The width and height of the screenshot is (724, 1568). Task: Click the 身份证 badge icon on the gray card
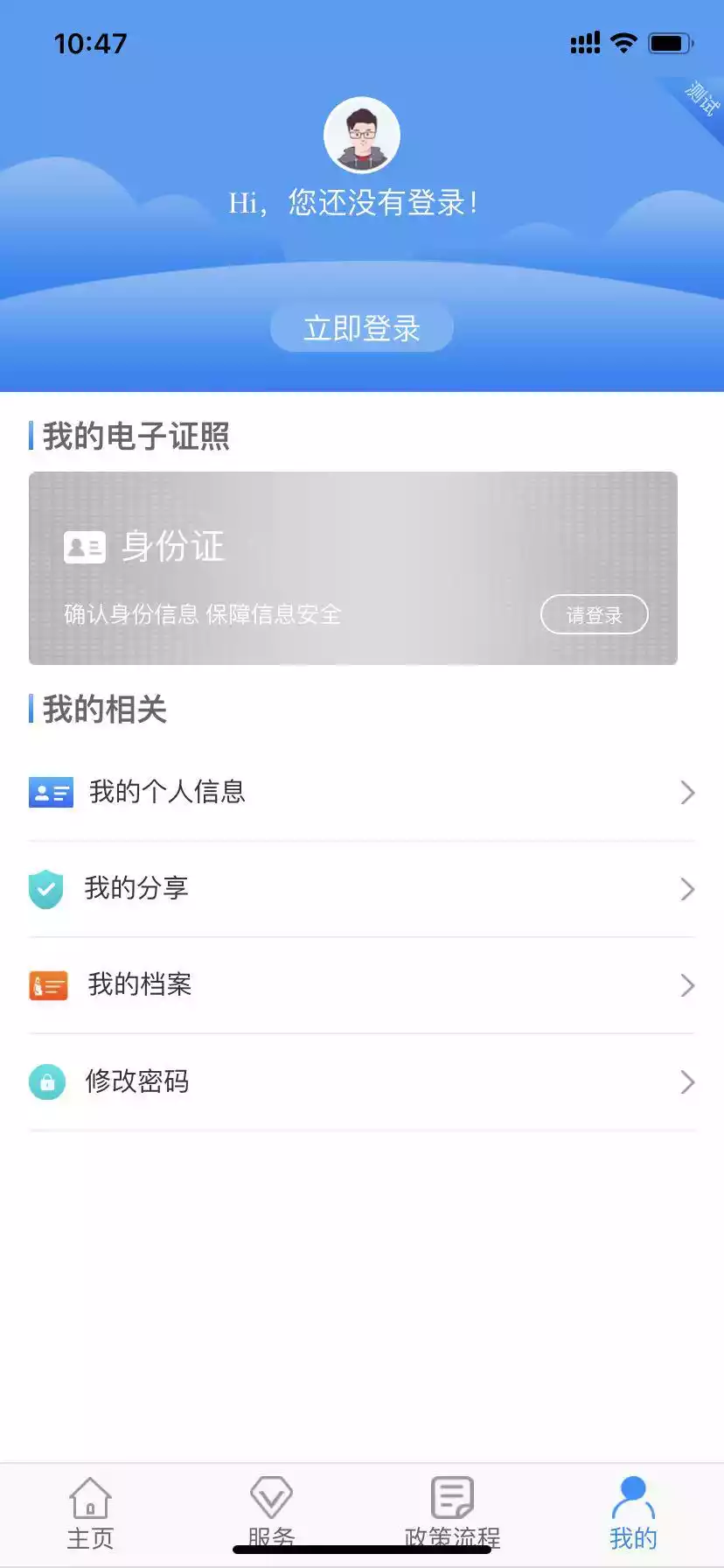[x=85, y=547]
